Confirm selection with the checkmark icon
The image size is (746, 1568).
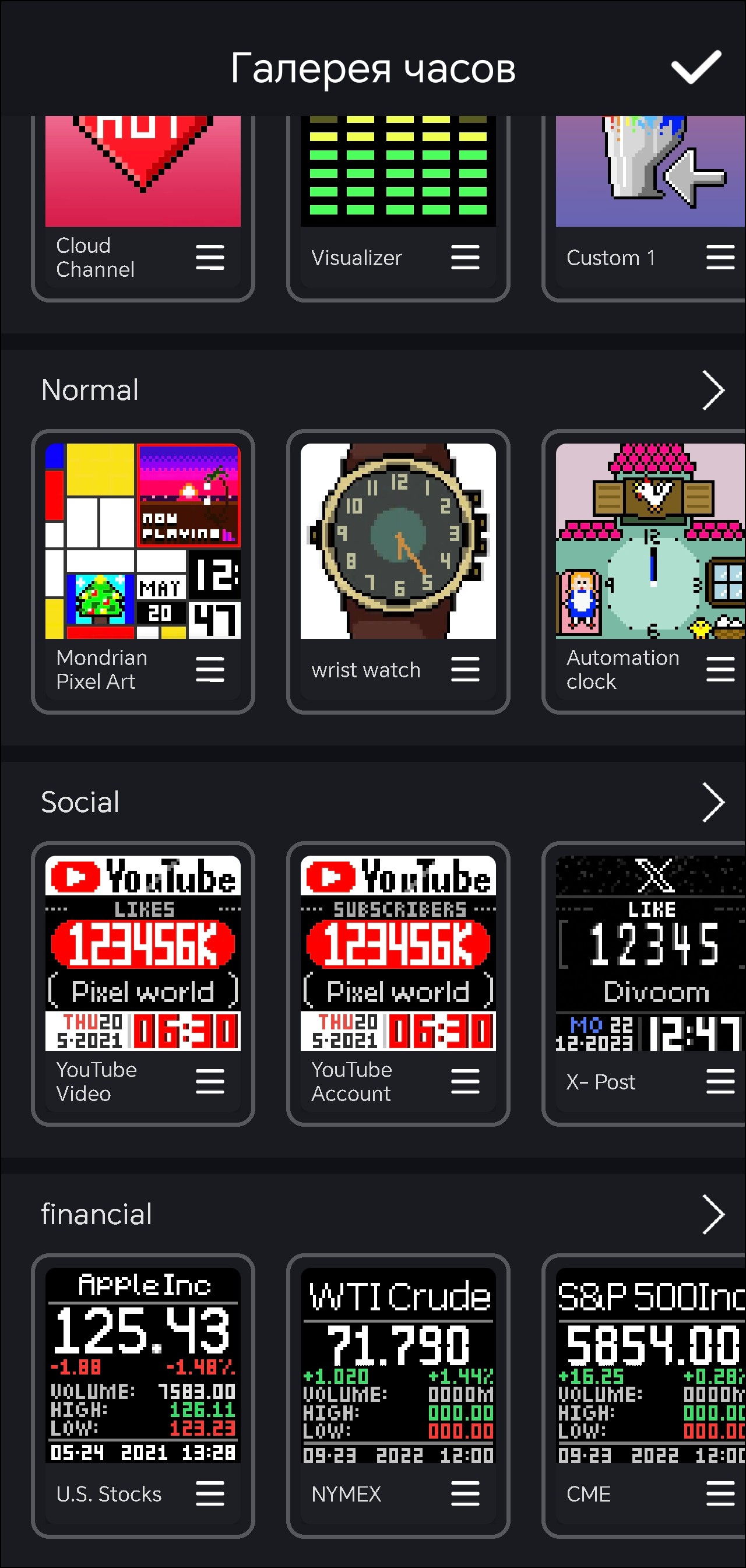695,68
